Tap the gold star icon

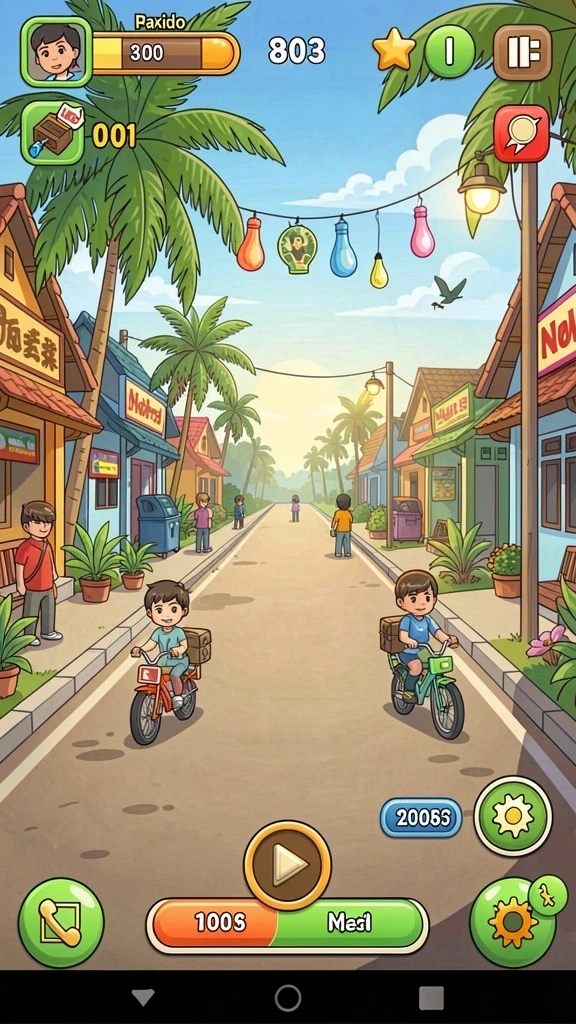394,50
